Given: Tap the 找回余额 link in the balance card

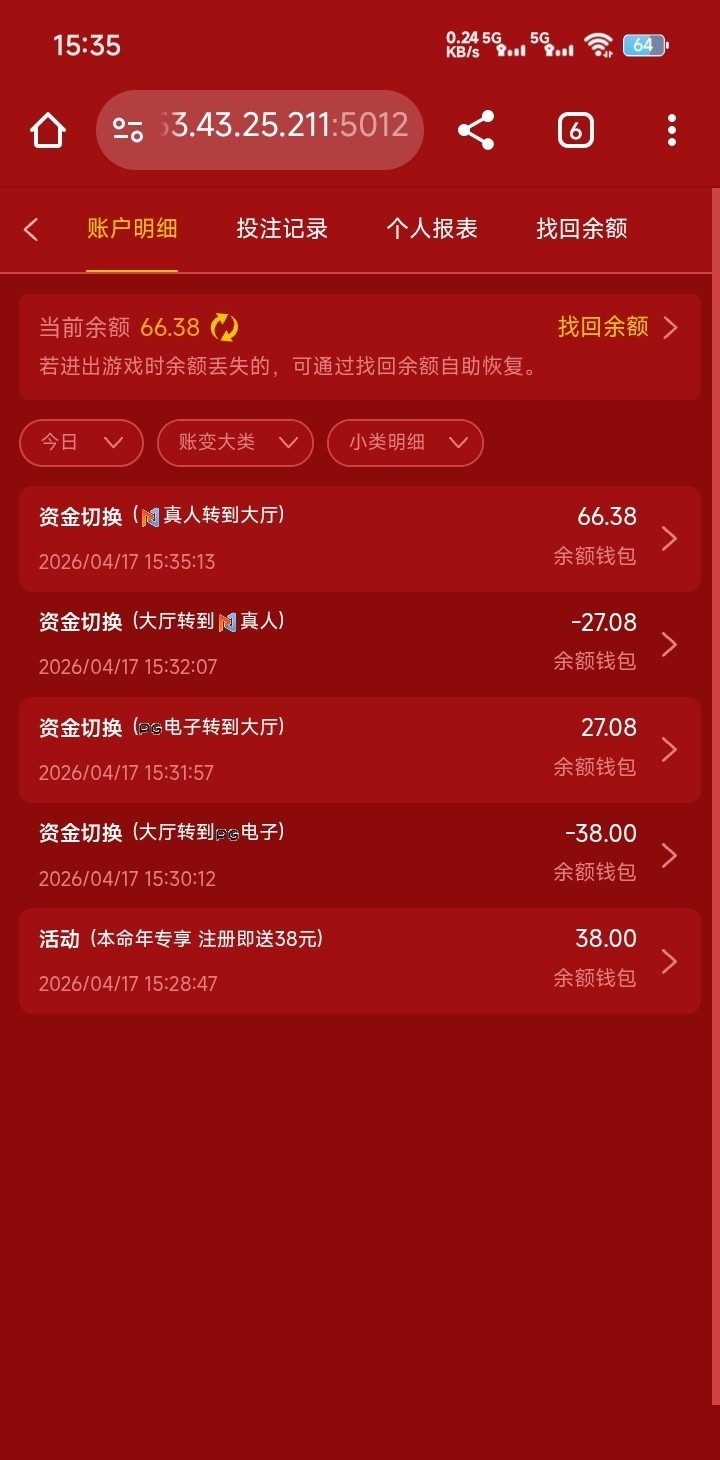Looking at the screenshot, I should (x=616, y=327).
